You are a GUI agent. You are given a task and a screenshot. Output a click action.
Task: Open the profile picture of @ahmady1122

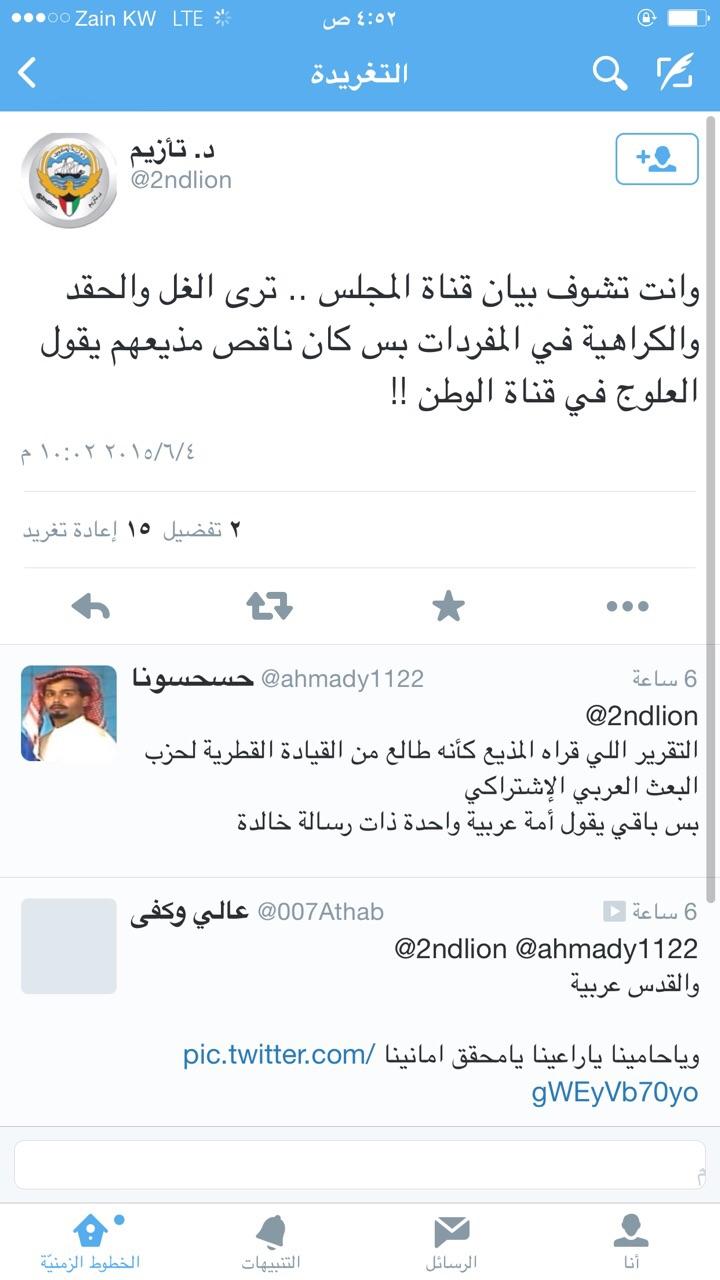(x=69, y=714)
